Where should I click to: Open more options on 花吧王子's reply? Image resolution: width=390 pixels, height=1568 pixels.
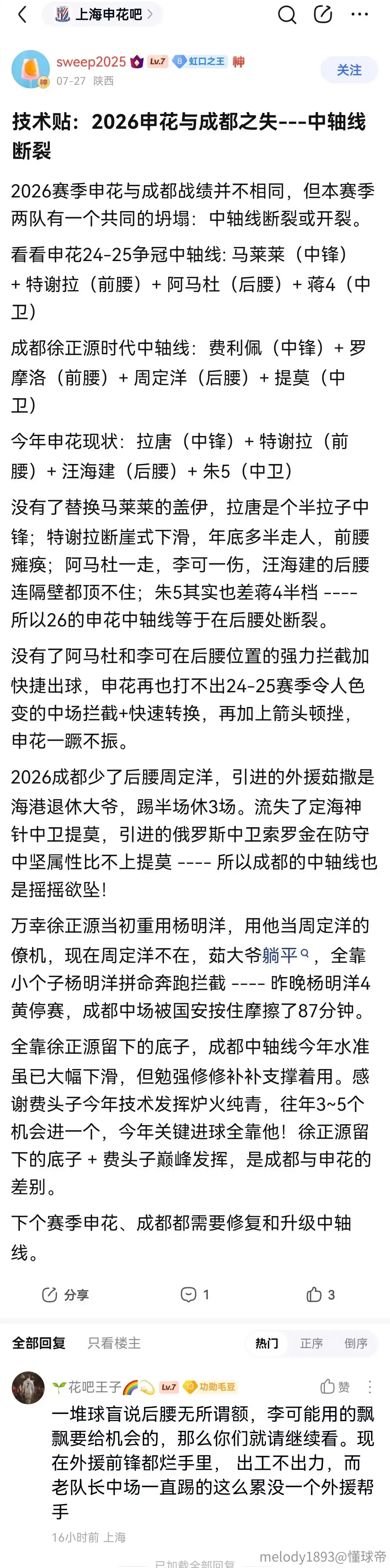370,1388
